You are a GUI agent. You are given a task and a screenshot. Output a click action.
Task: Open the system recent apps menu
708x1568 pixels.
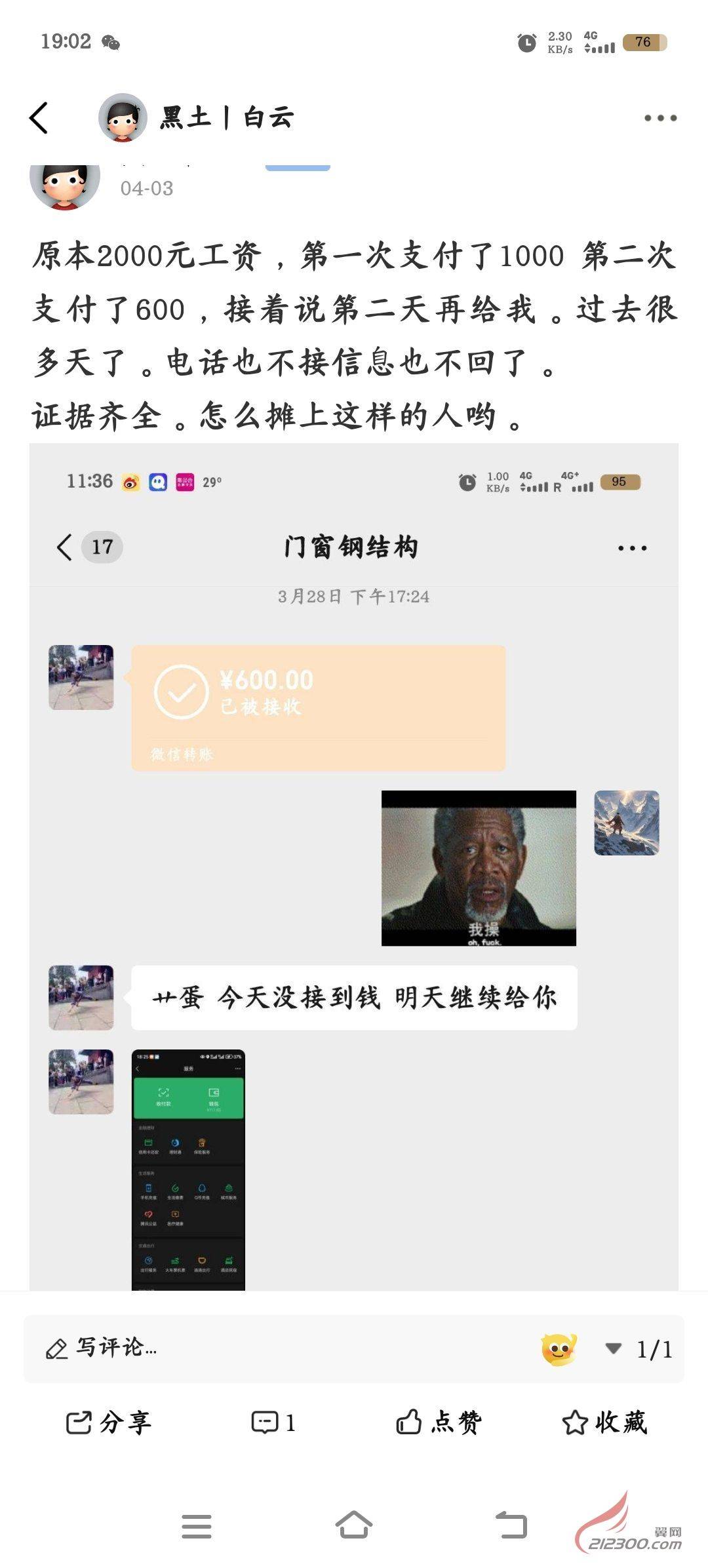197,1526
